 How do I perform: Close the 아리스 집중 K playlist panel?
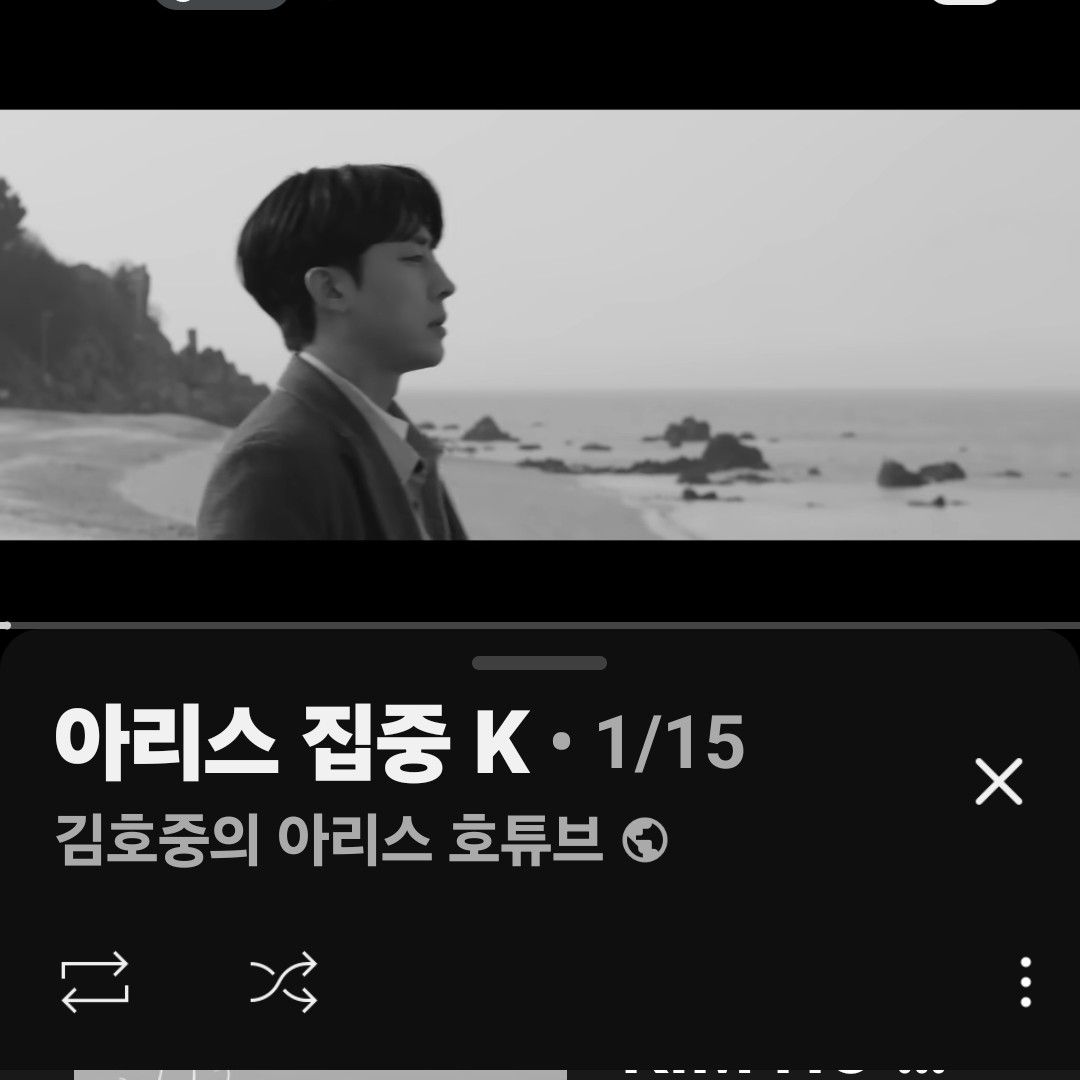point(998,782)
